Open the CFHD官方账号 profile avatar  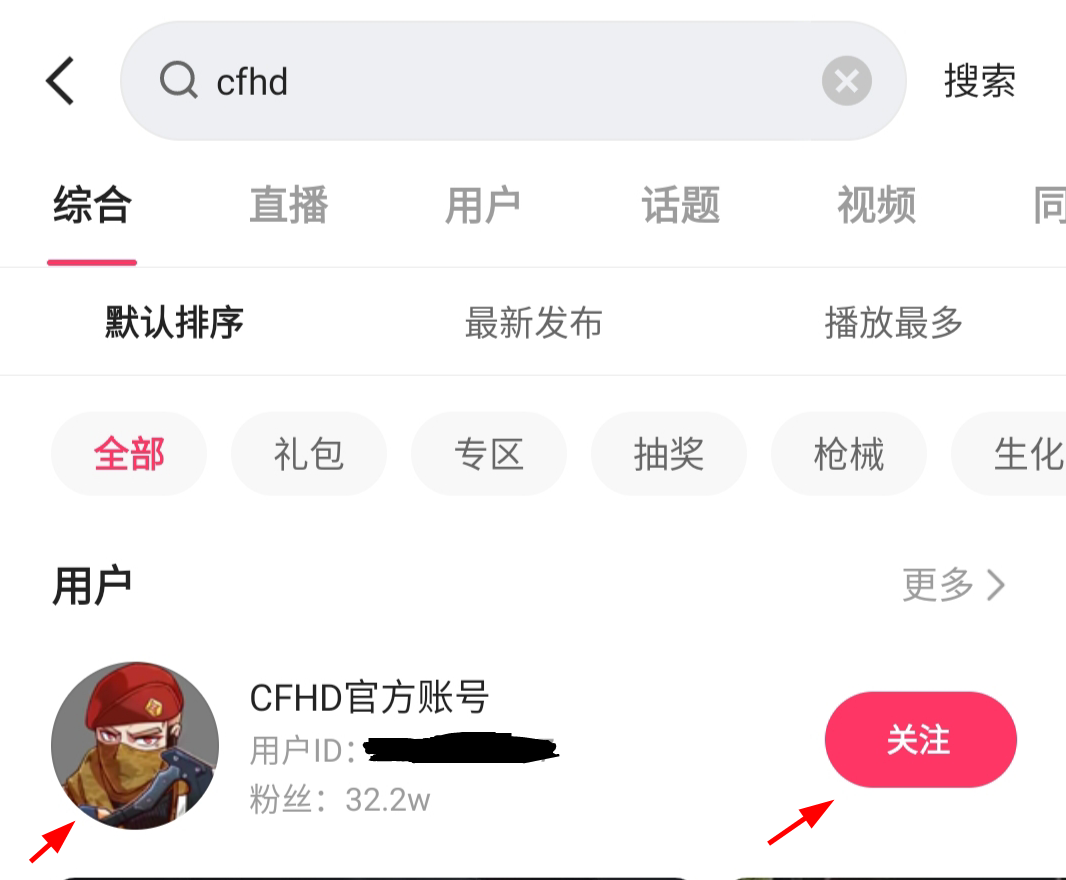pyautogui.click(x=135, y=745)
